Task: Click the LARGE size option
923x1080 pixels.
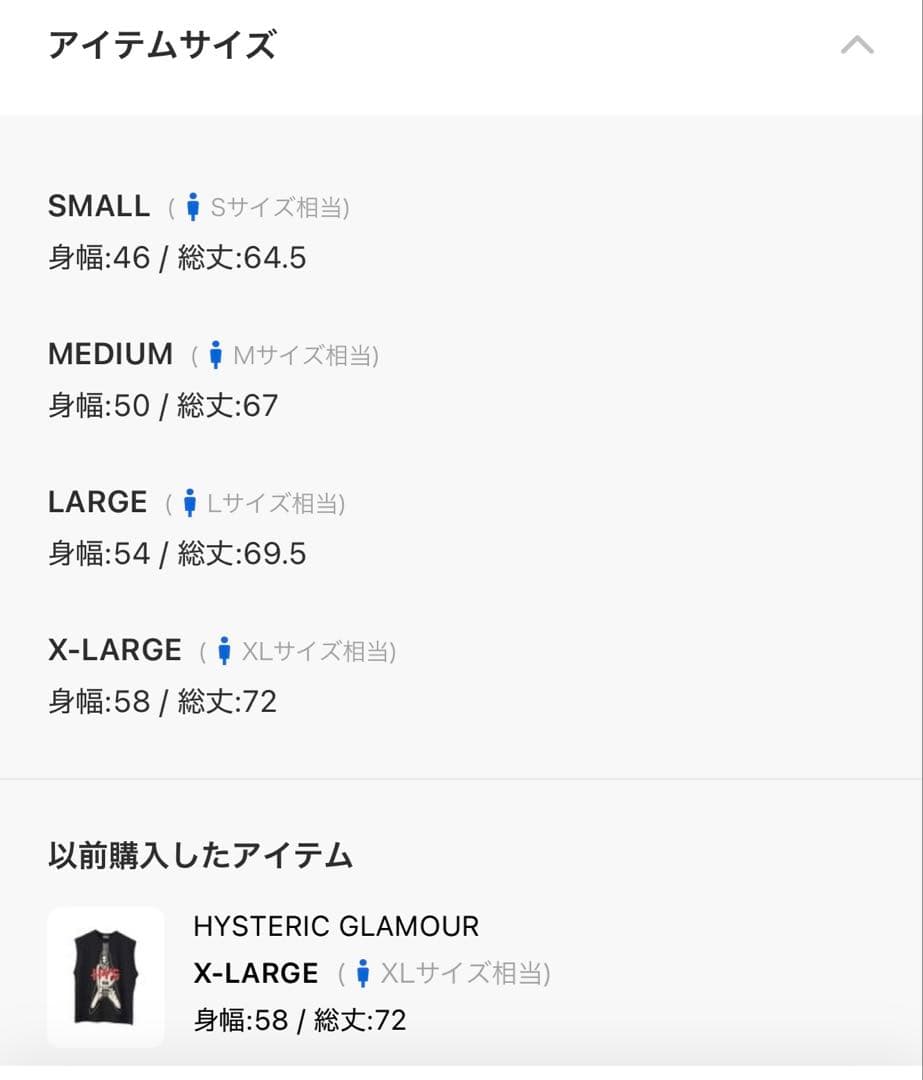Action: 96,502
